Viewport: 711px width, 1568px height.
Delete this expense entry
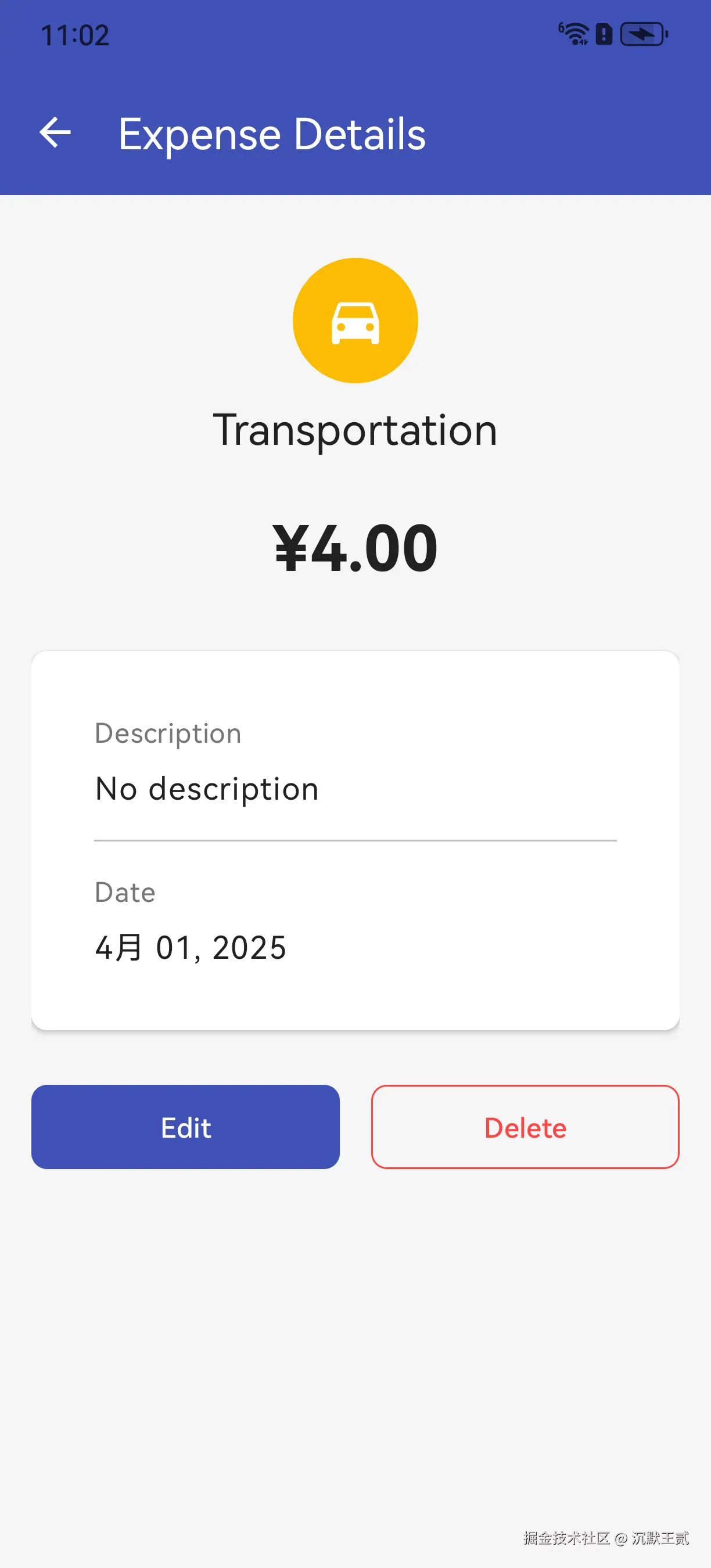pos(525,1127)
